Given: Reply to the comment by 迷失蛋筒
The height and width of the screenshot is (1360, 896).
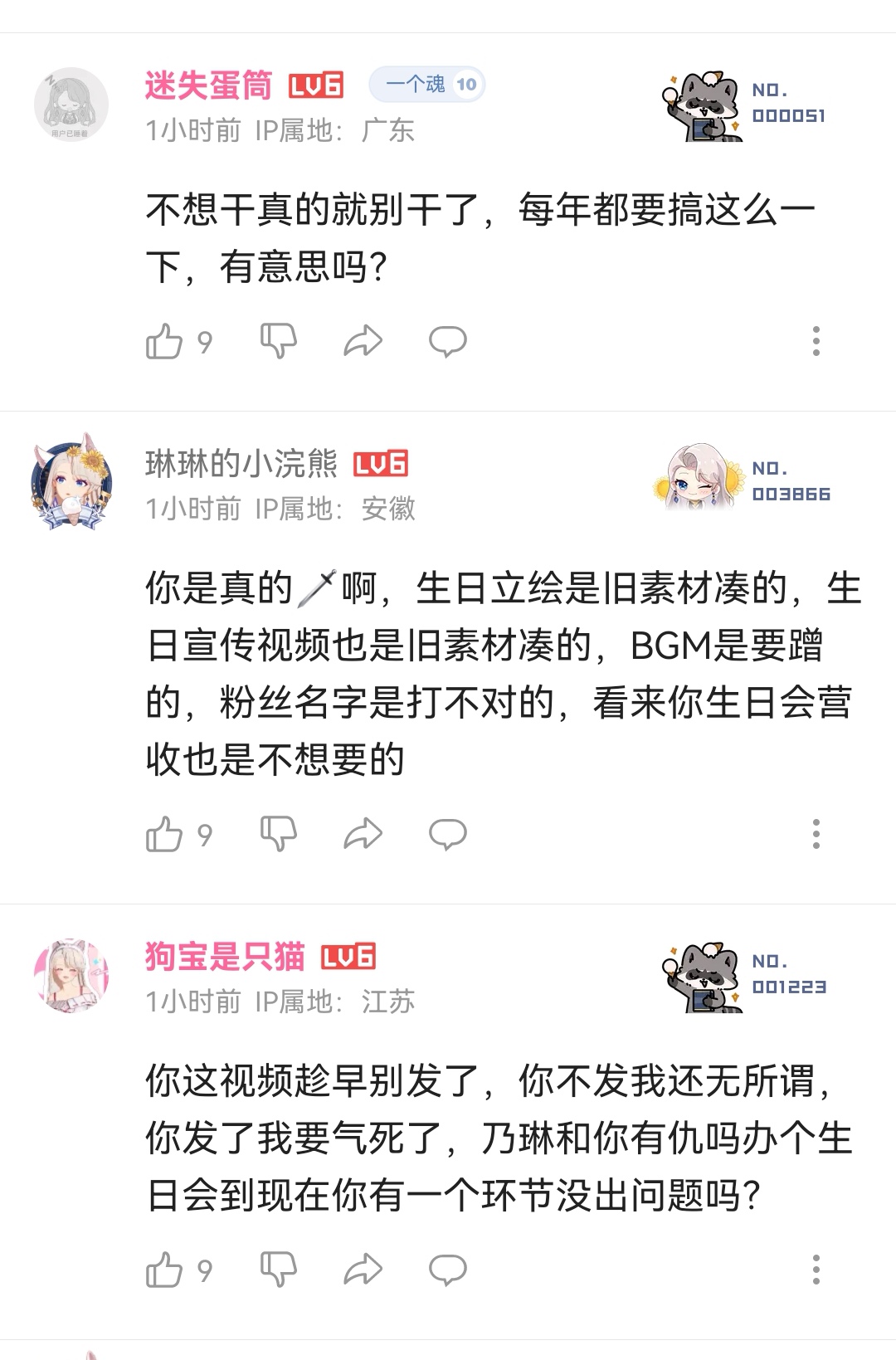Looking at the screenshot, I should click(x=447, y=341).
